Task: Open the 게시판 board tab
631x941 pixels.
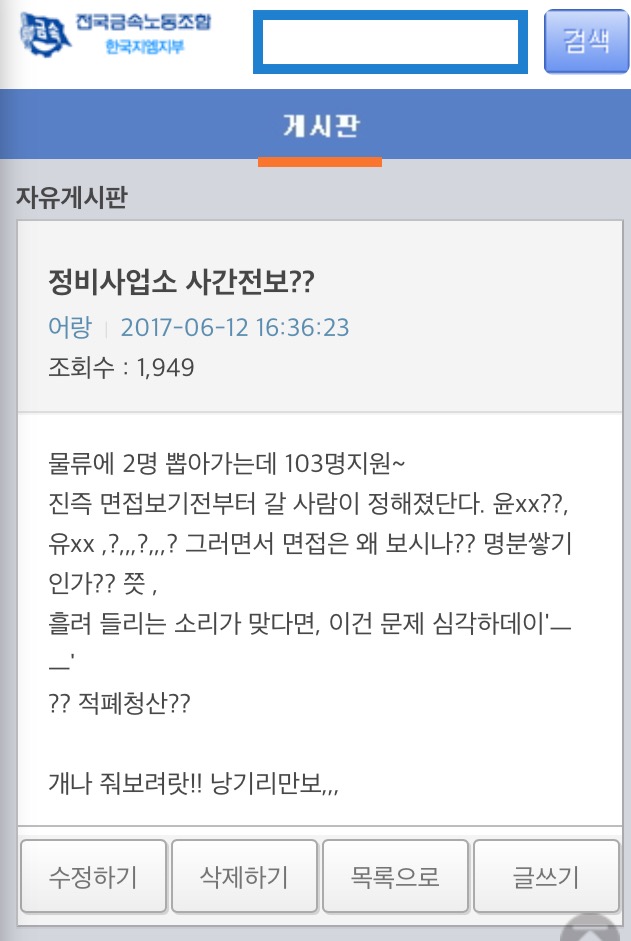Action: click(320, 128)
